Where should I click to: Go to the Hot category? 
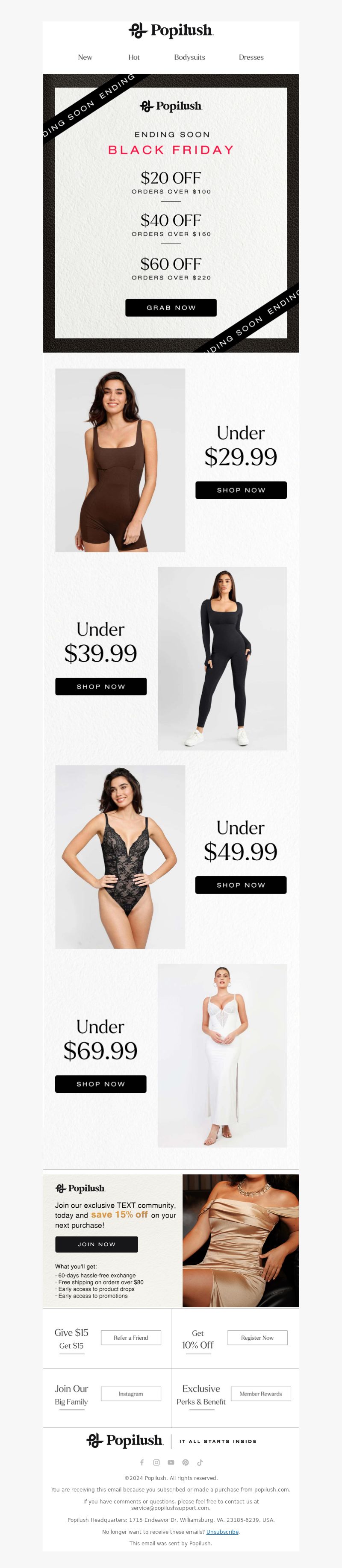(x=134, y=57)
